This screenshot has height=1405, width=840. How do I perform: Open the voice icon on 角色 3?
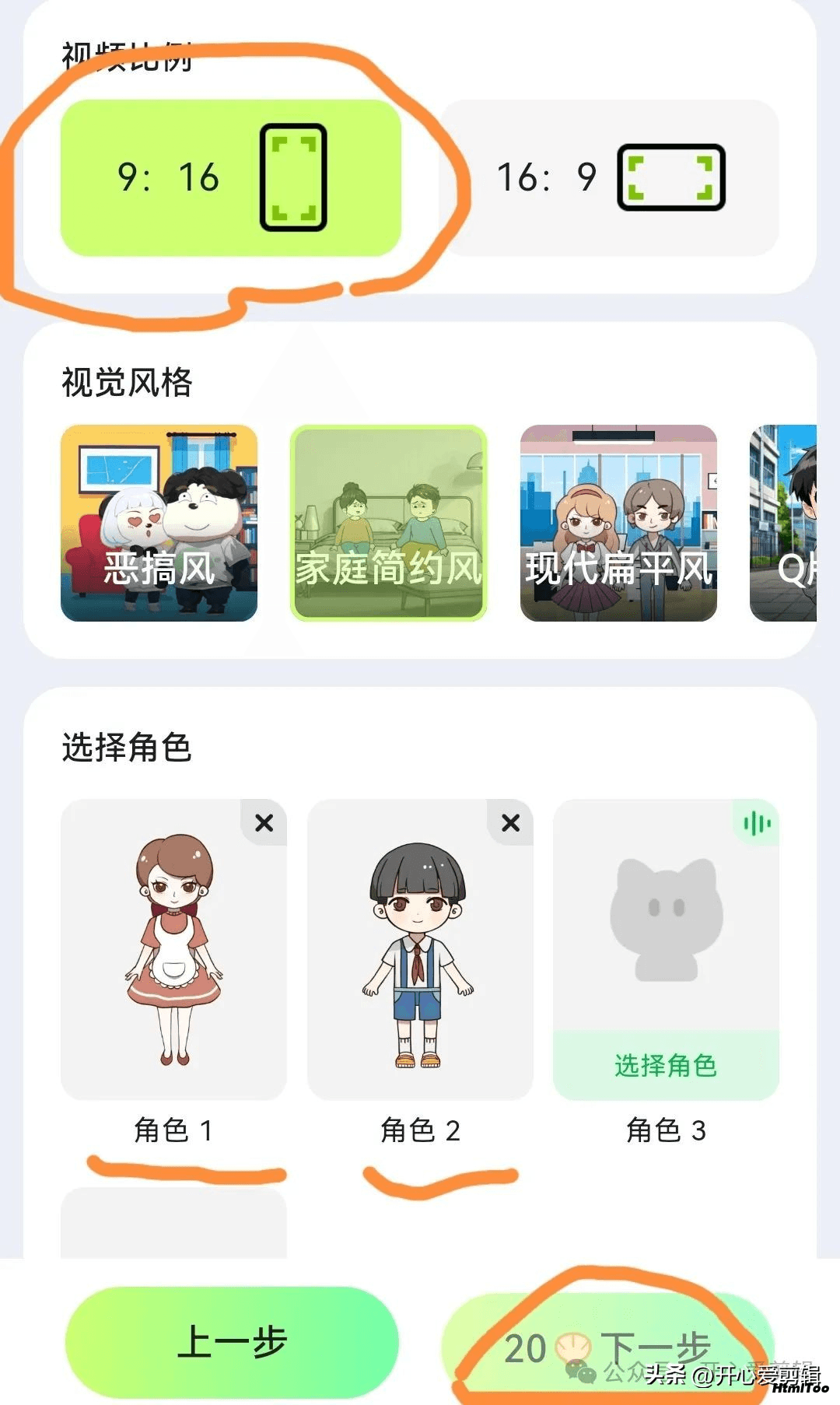click(756, 822)
